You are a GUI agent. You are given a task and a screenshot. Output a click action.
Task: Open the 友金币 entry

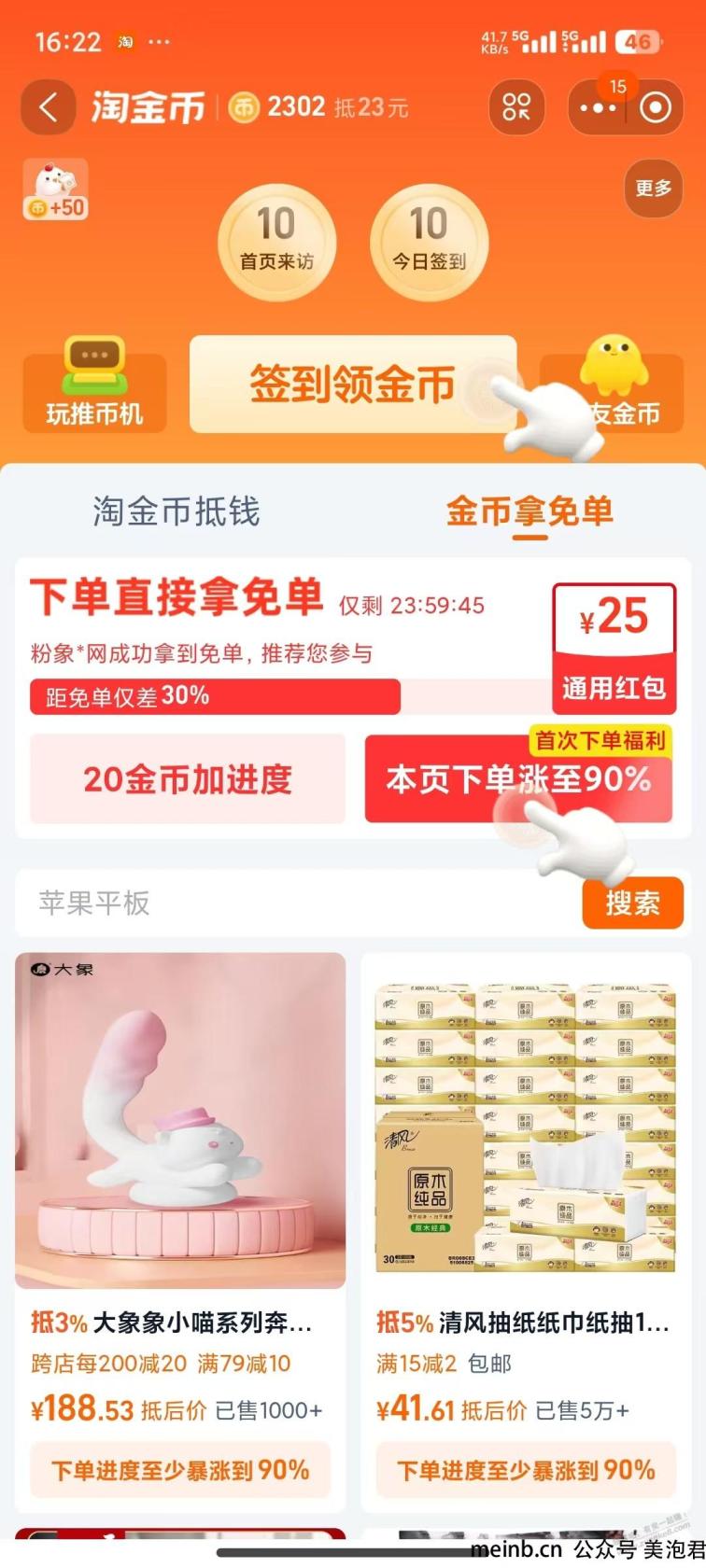pyautogui.click(x=614, y=392)
